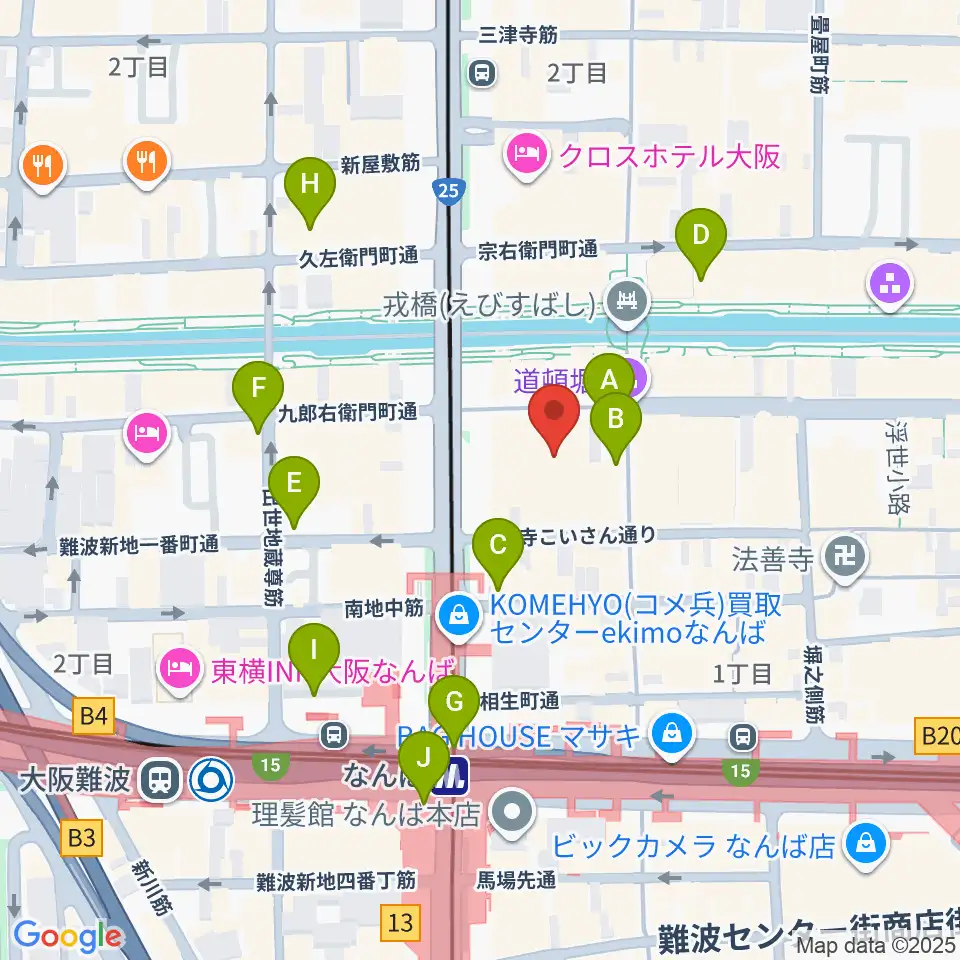
Task: Open the BAG HOUSE マサキ shop pin
Action: [x=672, y=734]
